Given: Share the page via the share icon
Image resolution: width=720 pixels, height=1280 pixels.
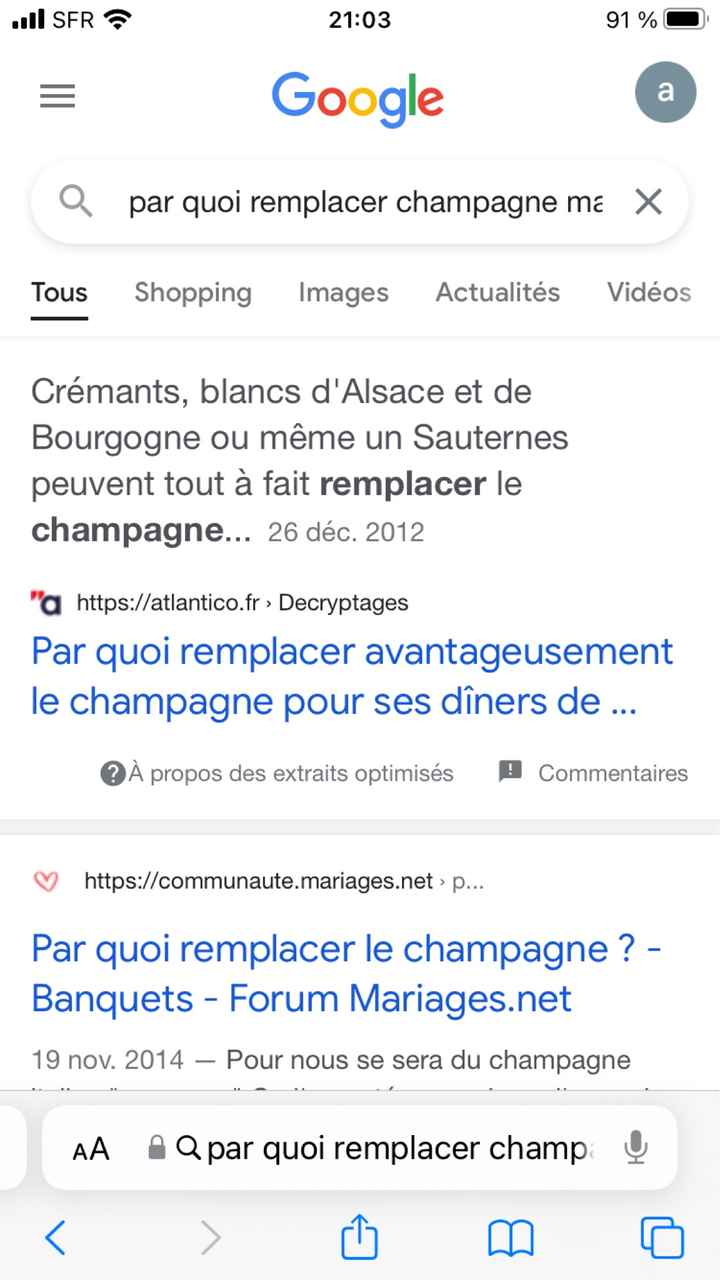Looking at the screenshot, I should coord(360,1238).
